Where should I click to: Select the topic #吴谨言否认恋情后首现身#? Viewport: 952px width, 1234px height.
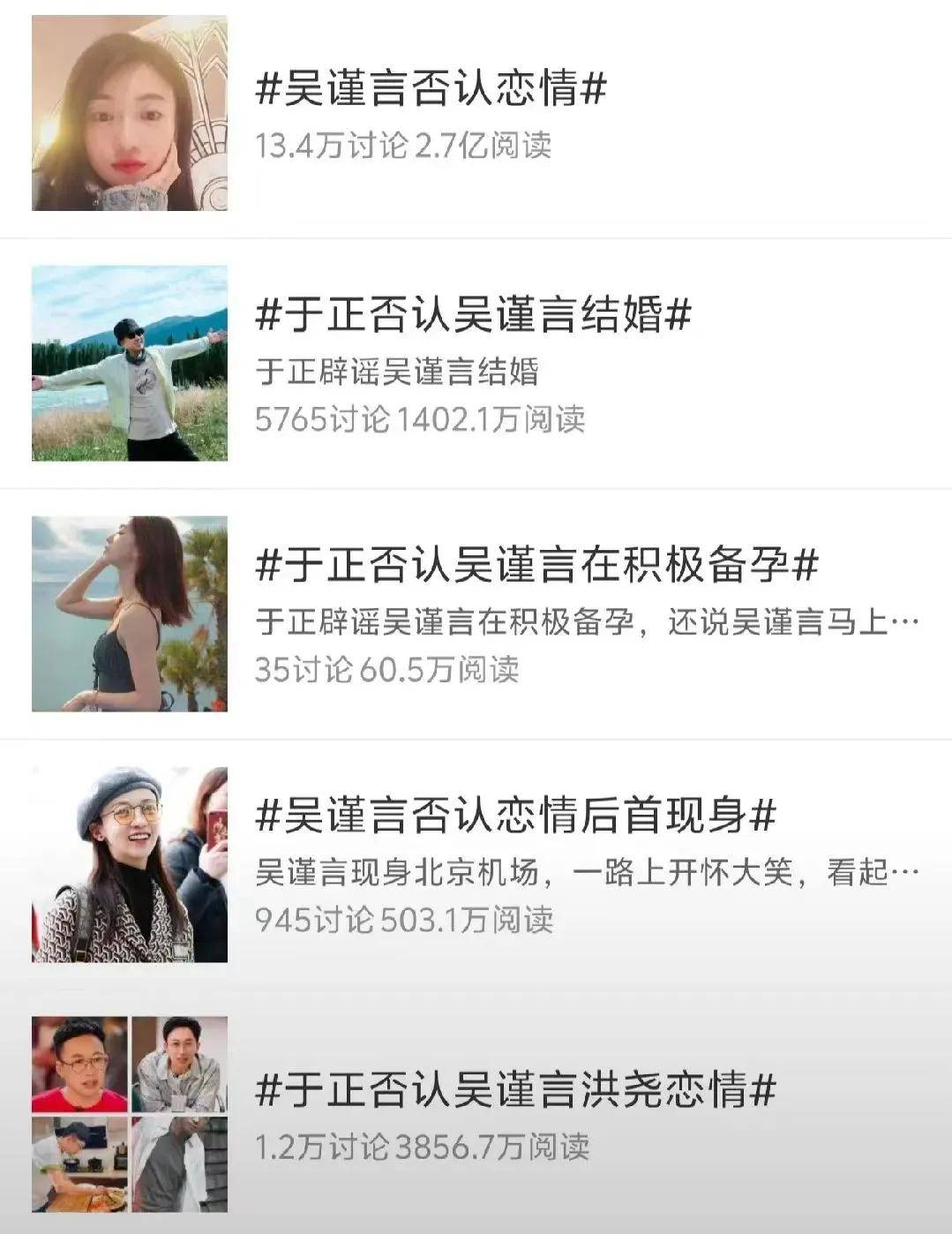pyautogui.click(x=515, y=816)
